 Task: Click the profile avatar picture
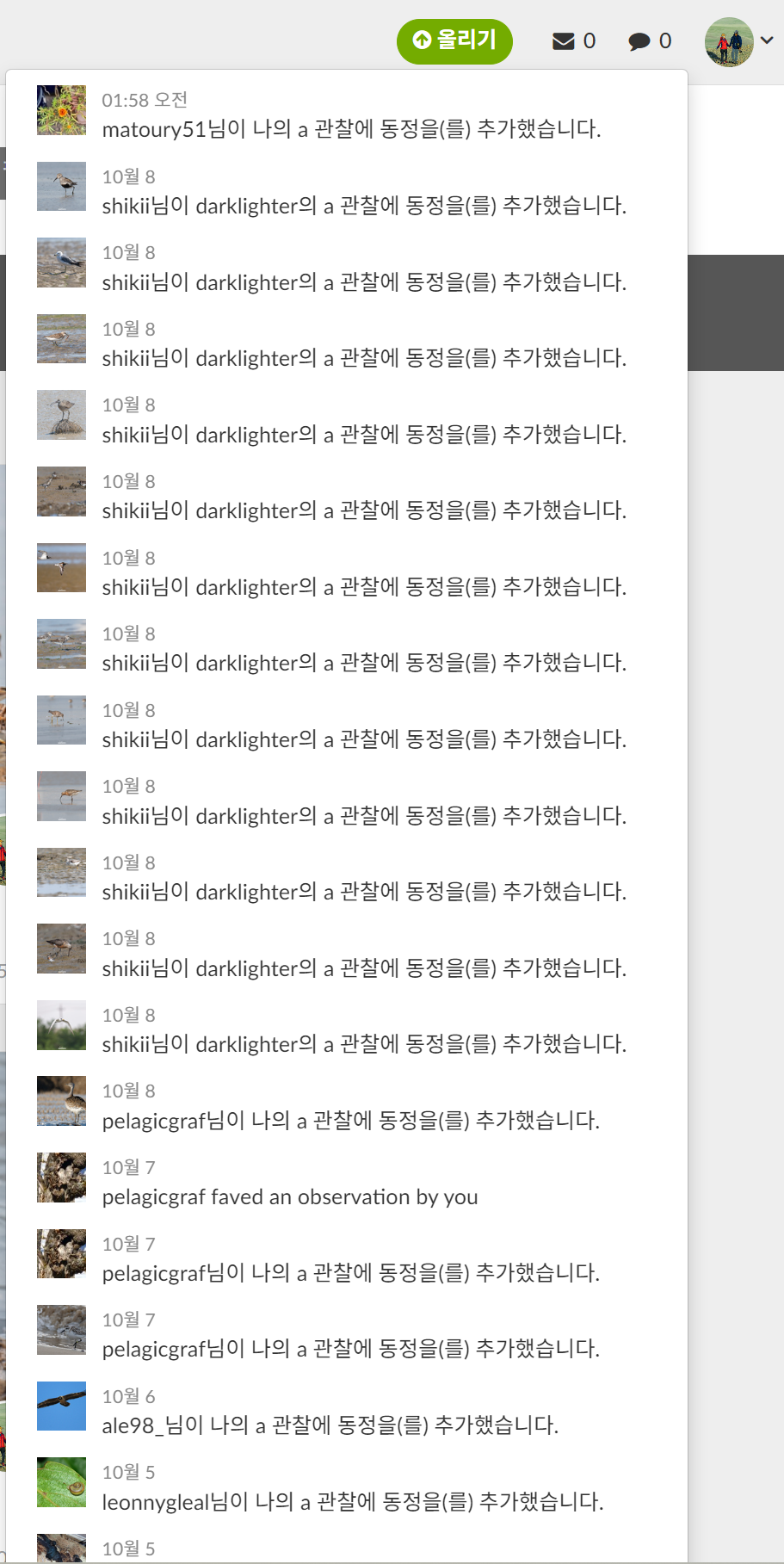coord(731,40)
